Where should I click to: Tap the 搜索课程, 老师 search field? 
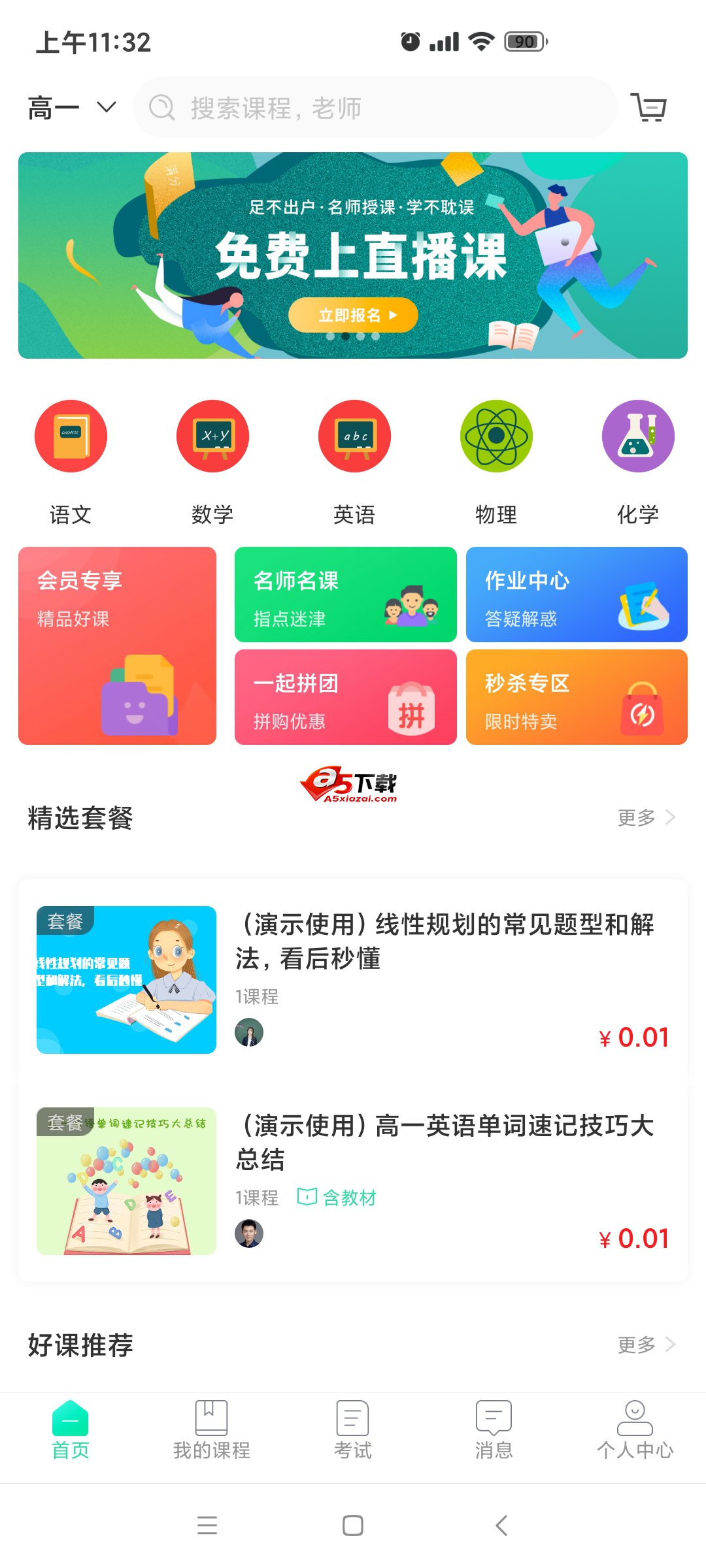click(375, 108)
